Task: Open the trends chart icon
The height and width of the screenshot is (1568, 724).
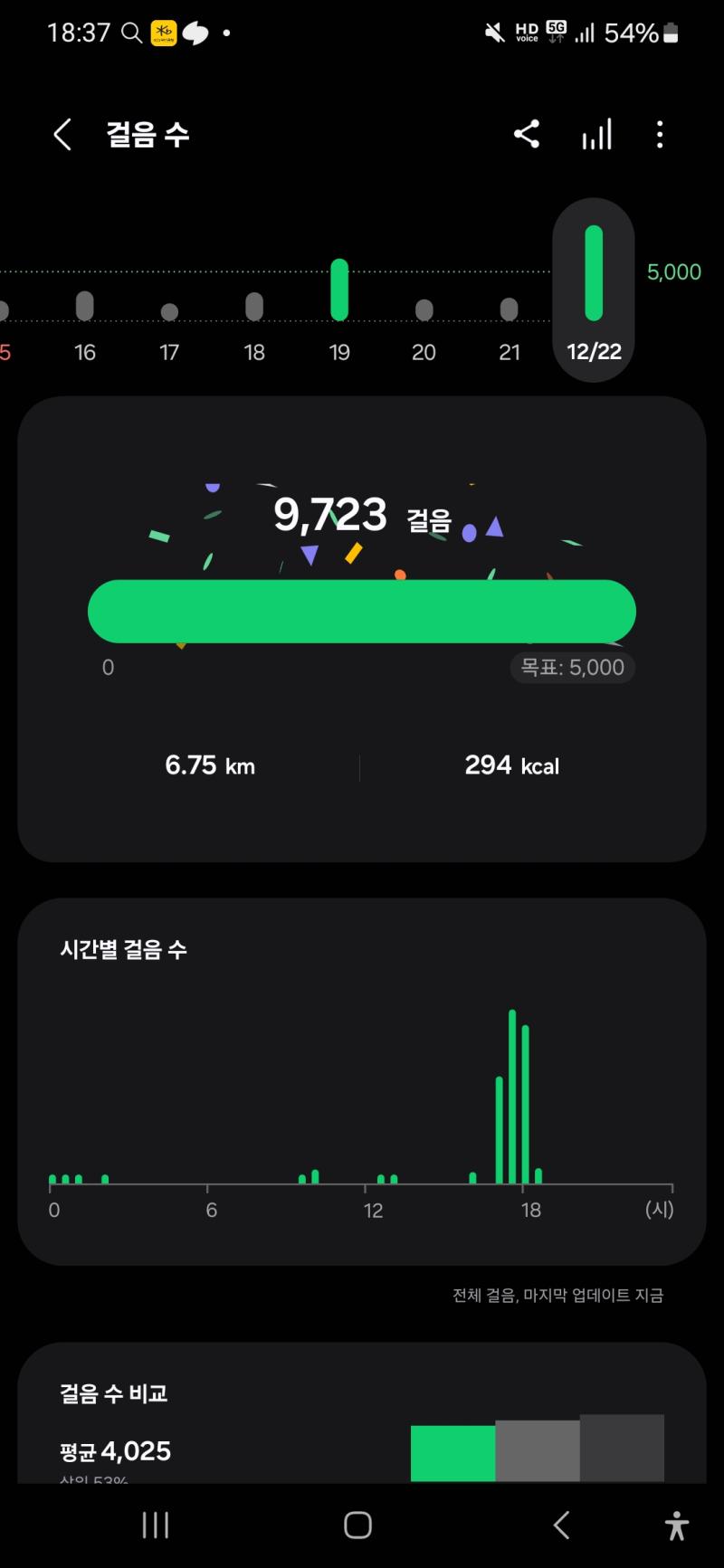Action: click(596, 135)
